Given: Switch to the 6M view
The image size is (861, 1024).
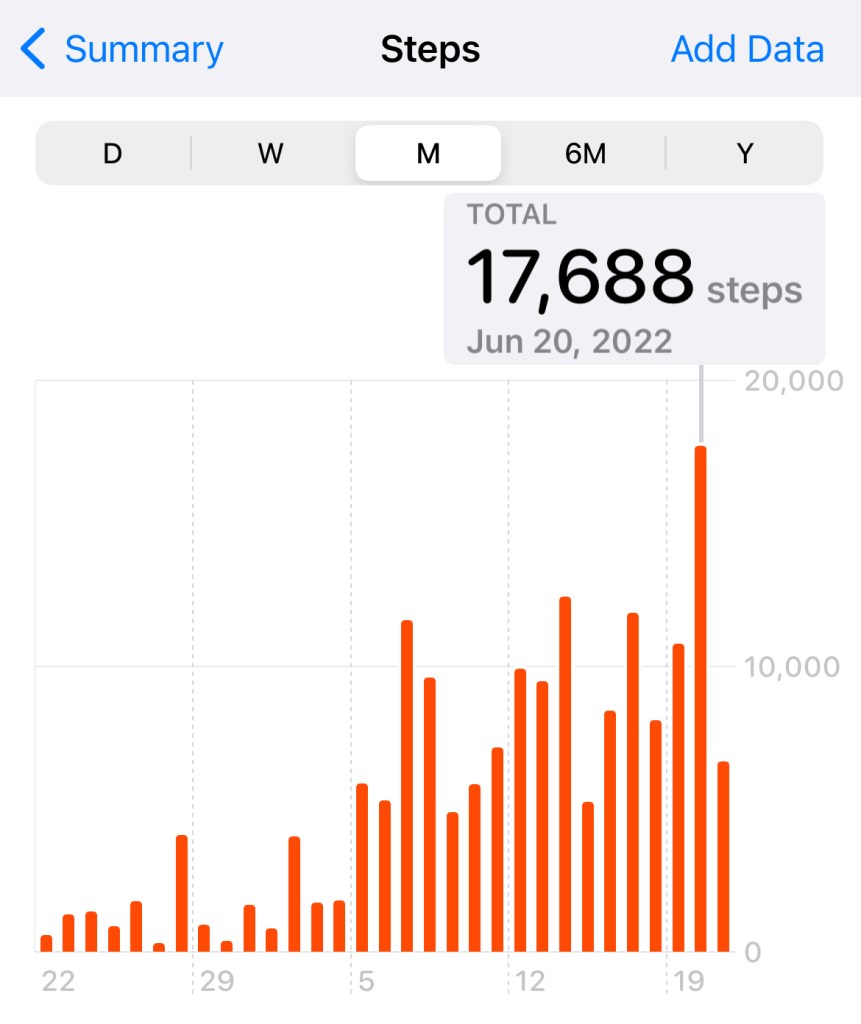Looking at the screenshot, I should tap(585, 154).
